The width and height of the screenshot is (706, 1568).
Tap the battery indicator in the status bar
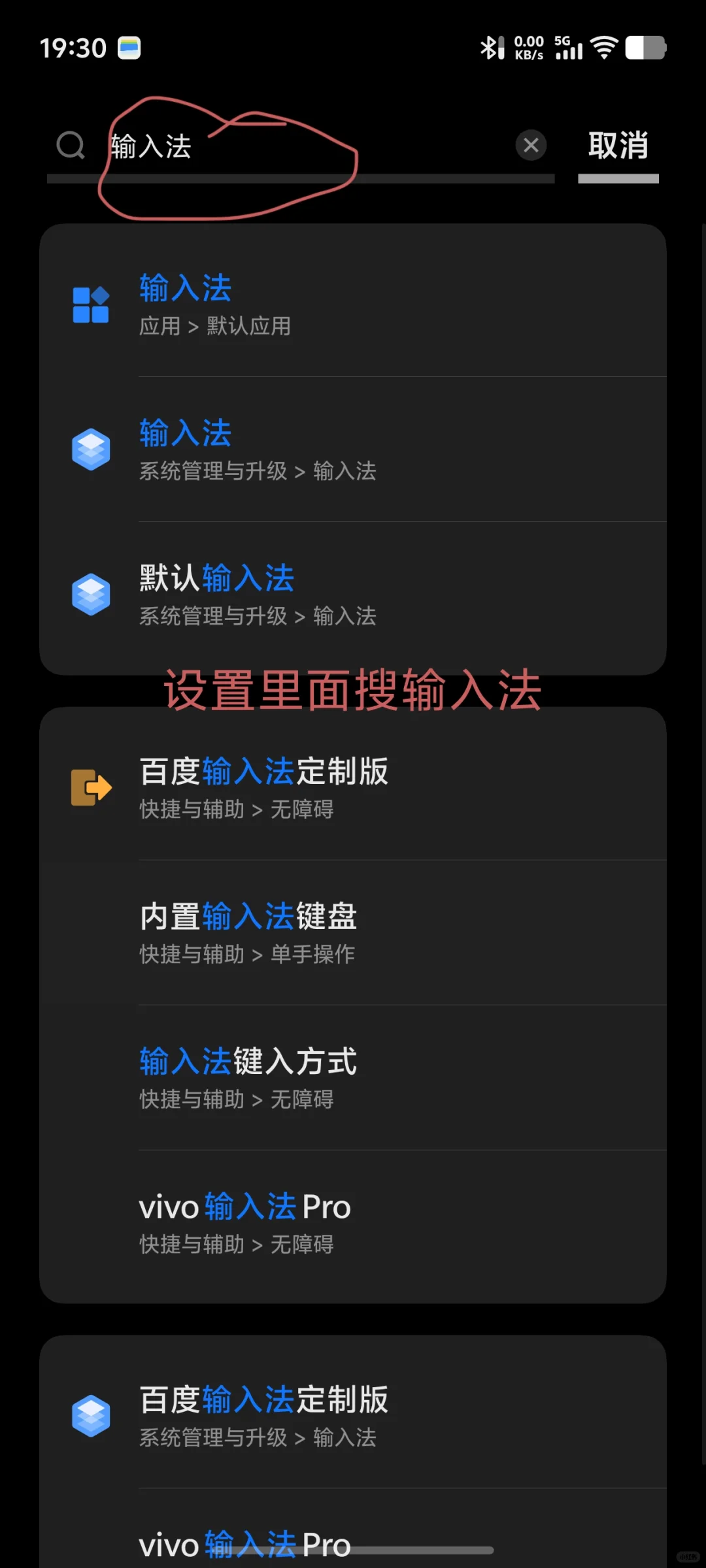coord(646,47)
